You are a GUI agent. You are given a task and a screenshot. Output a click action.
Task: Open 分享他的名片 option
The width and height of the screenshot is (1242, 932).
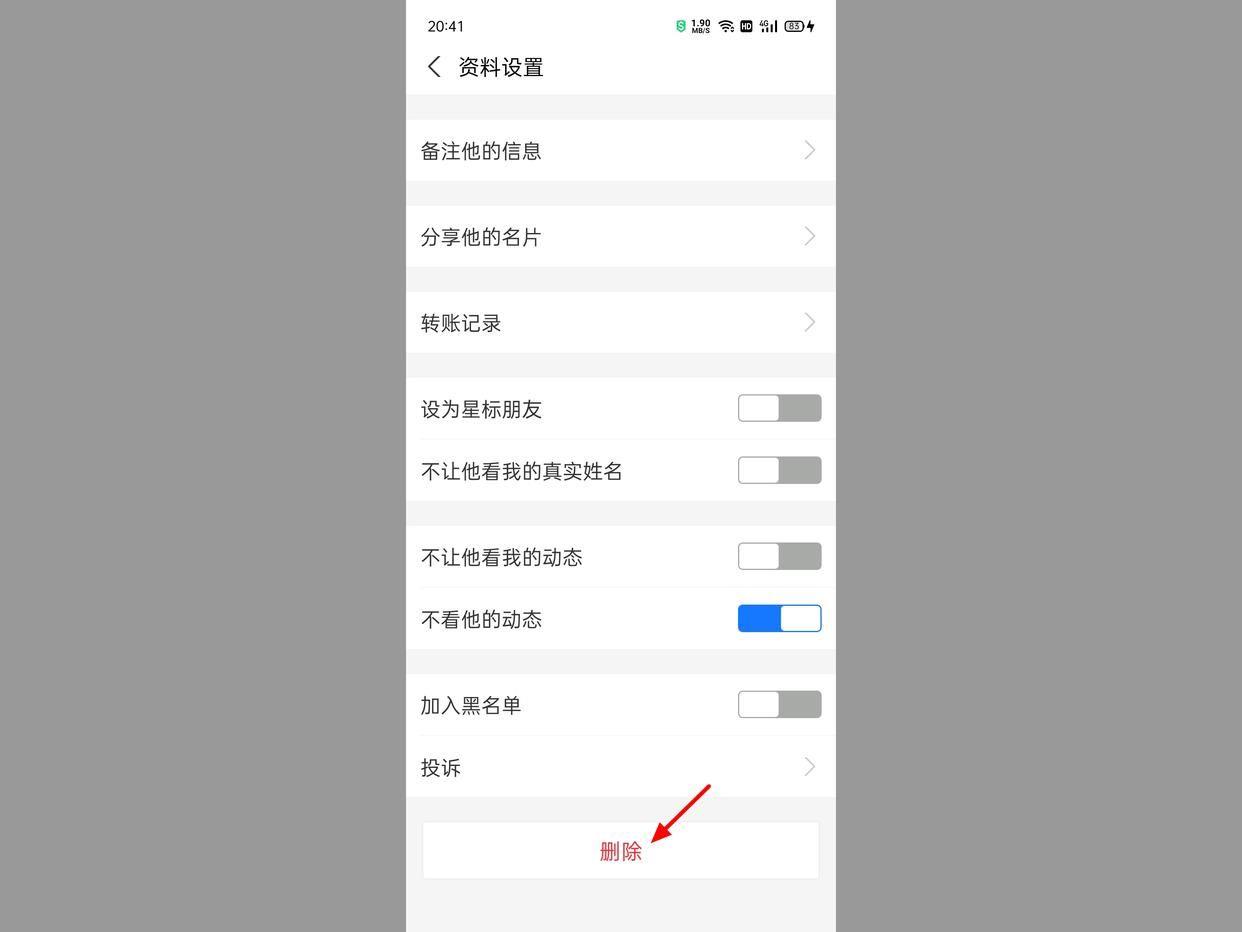coord(620,237)
